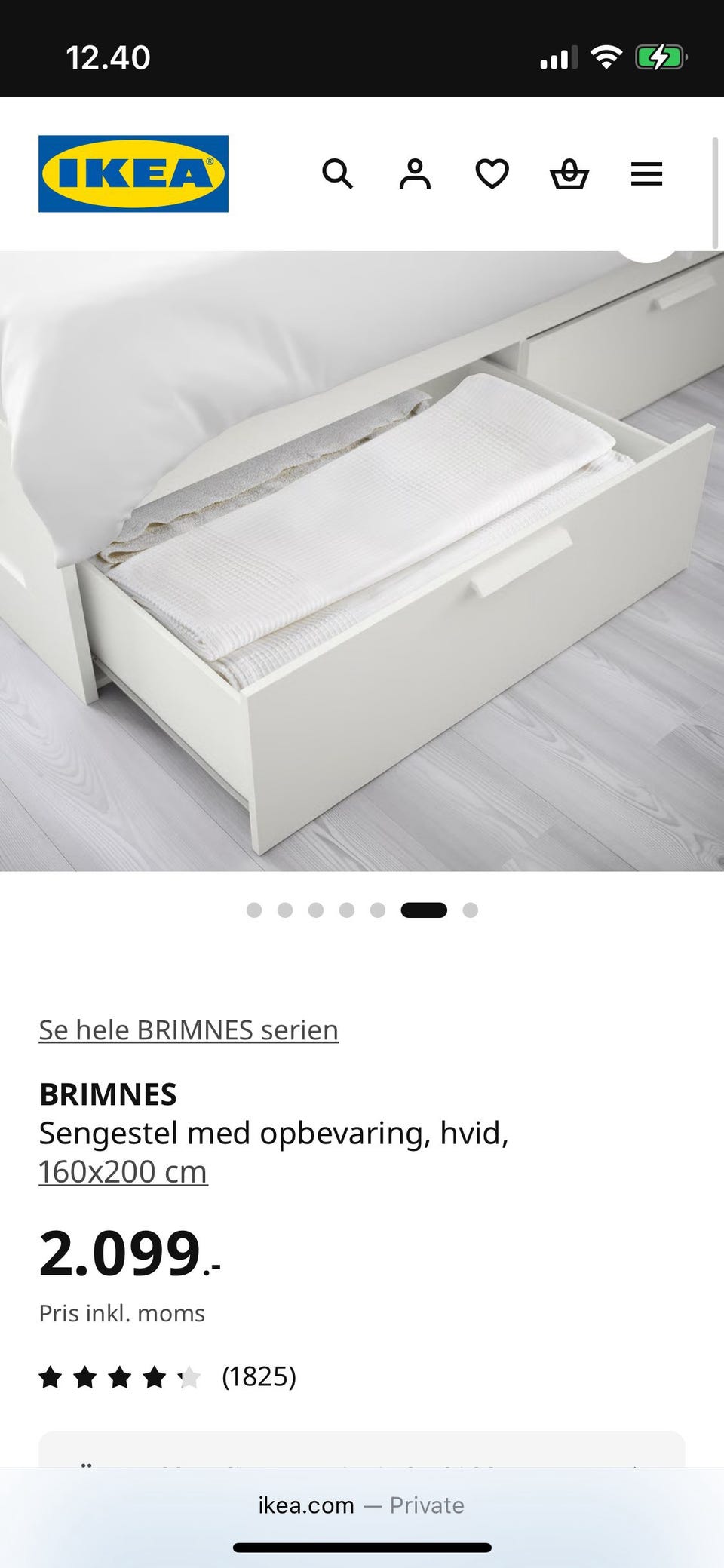Open the favorites heart icon
This screenshot has height=1568, width=724.
(x=492, y=174)
